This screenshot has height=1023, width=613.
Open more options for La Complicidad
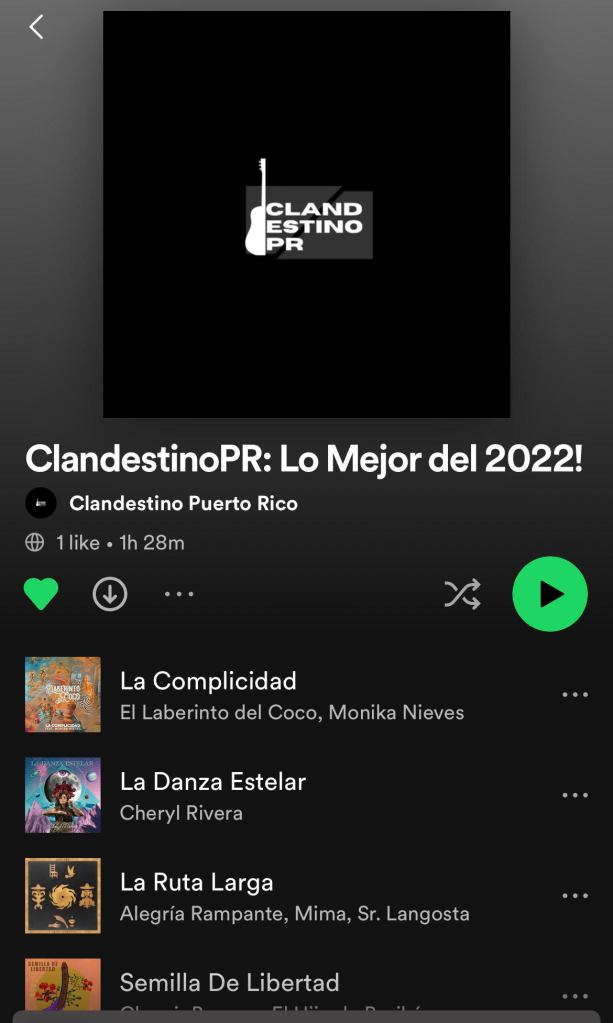pos(575,695)
